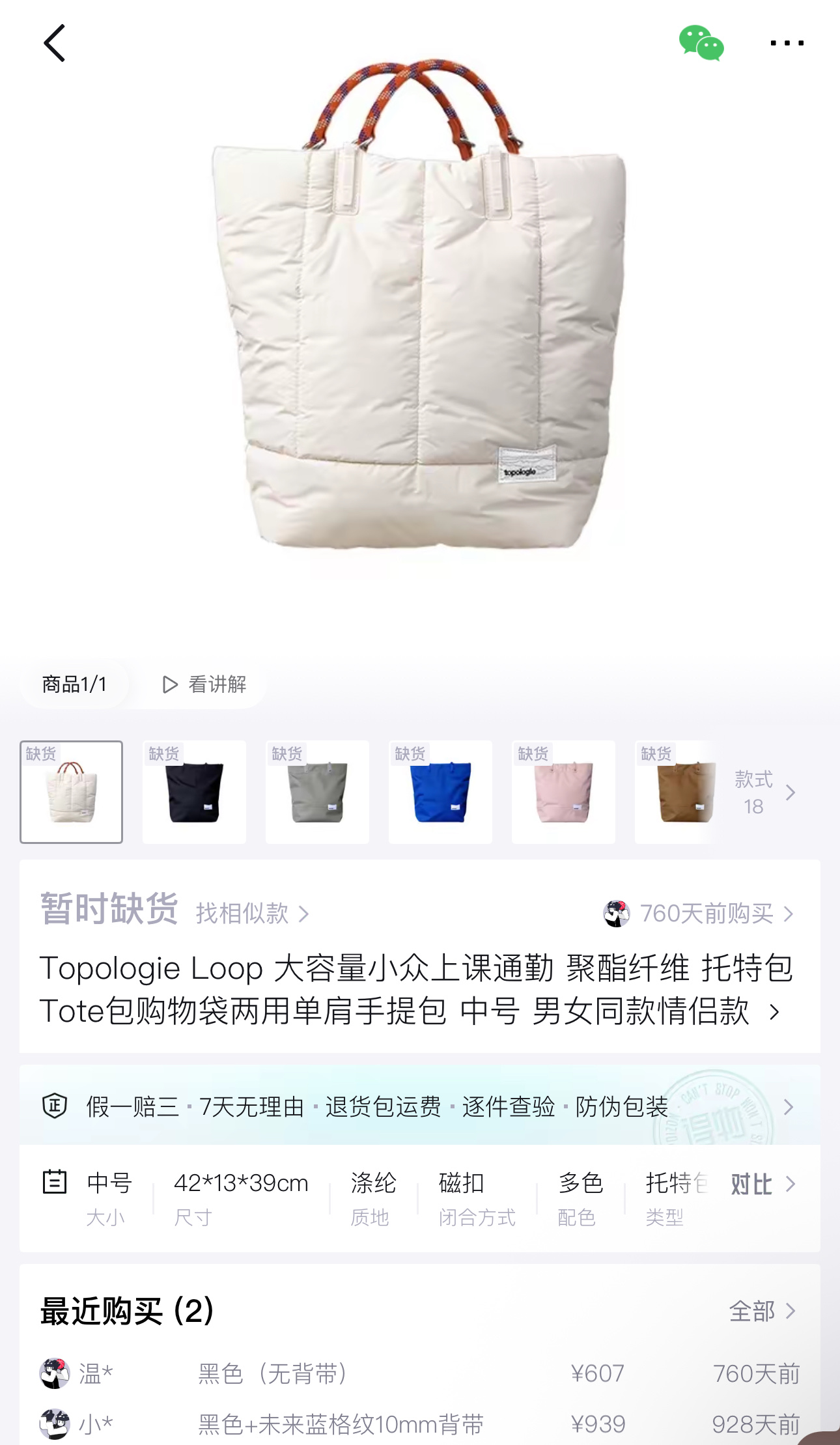
Task: Open the three-dot overflow menu
Action: (787, 43)
